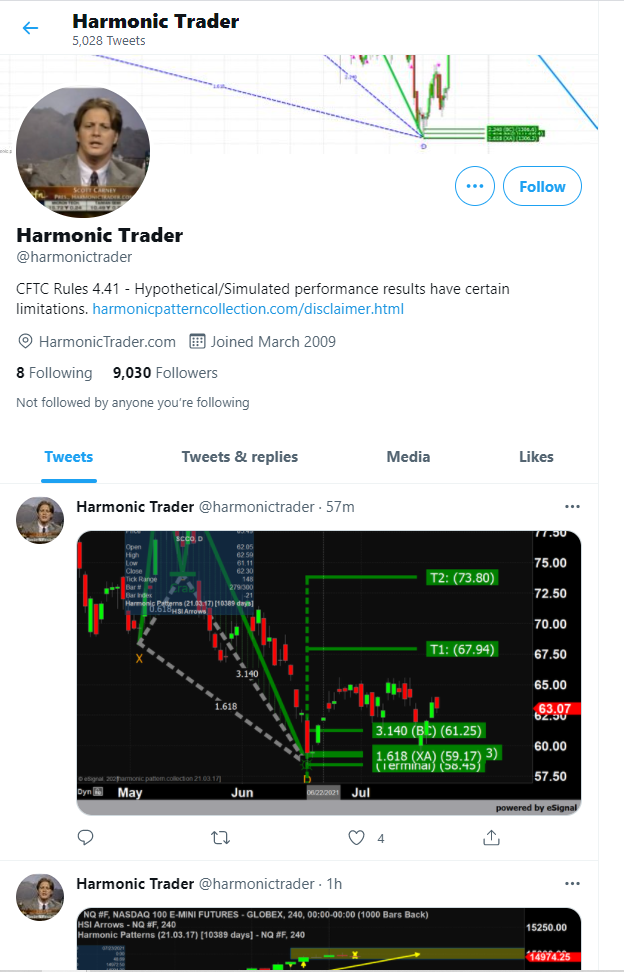Open the NASDAQ chart in the 1h tweet
The height and width of the screenshot is (972, 624).
[x=329, y=940]
